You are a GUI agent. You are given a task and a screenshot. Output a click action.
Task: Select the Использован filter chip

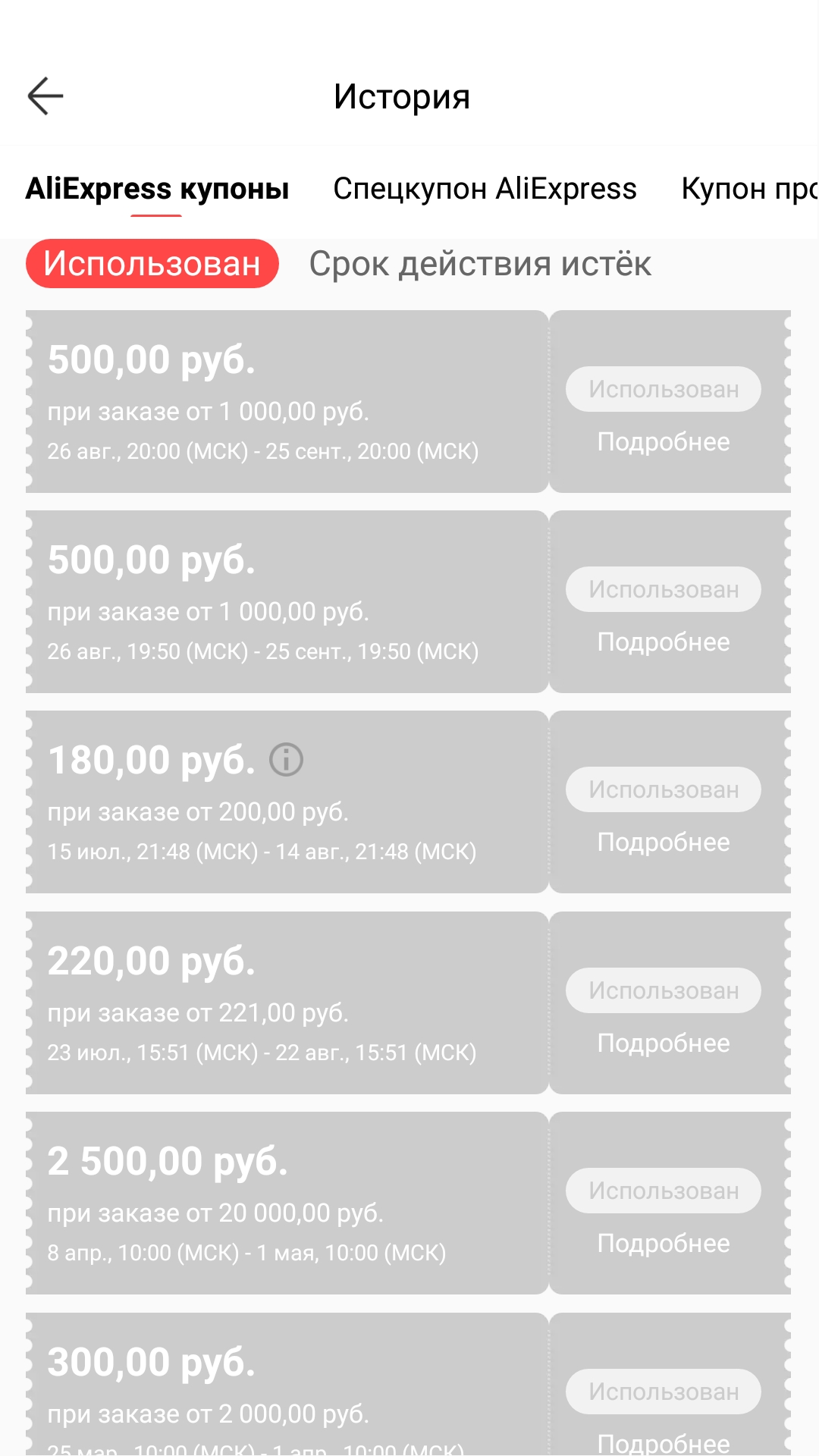click(152, 264)
